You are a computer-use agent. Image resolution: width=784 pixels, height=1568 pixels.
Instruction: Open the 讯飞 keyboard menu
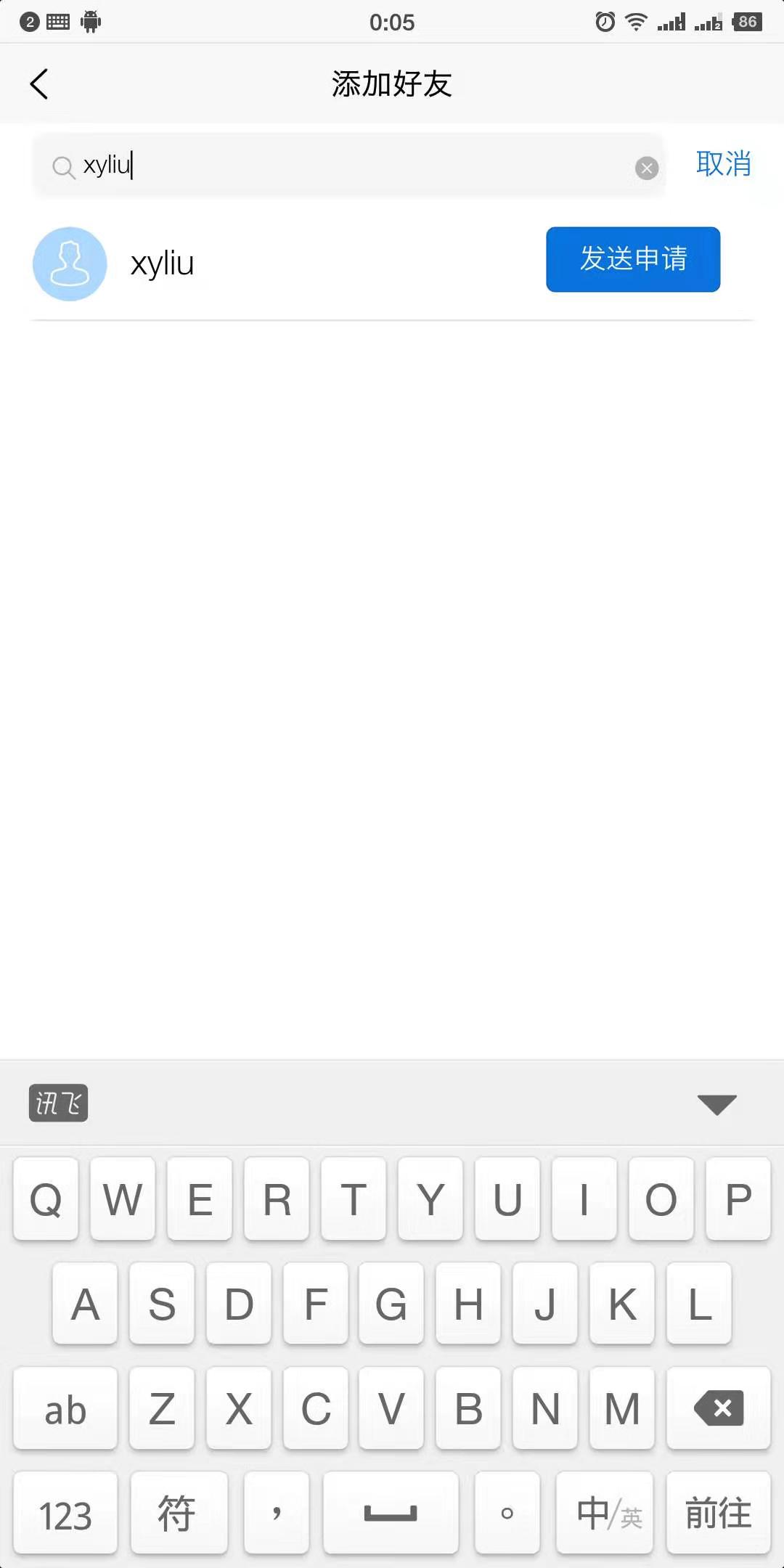pos(58,1103)
